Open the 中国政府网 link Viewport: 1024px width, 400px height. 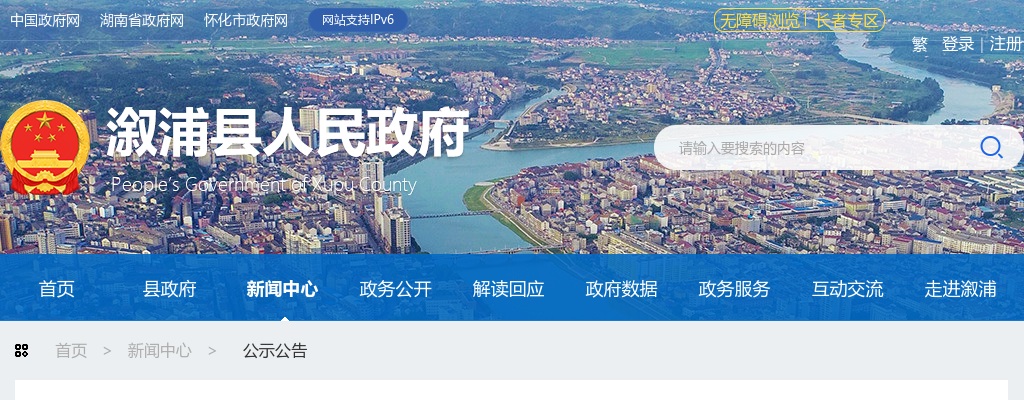pyautogui.click(x=45, y=20)
